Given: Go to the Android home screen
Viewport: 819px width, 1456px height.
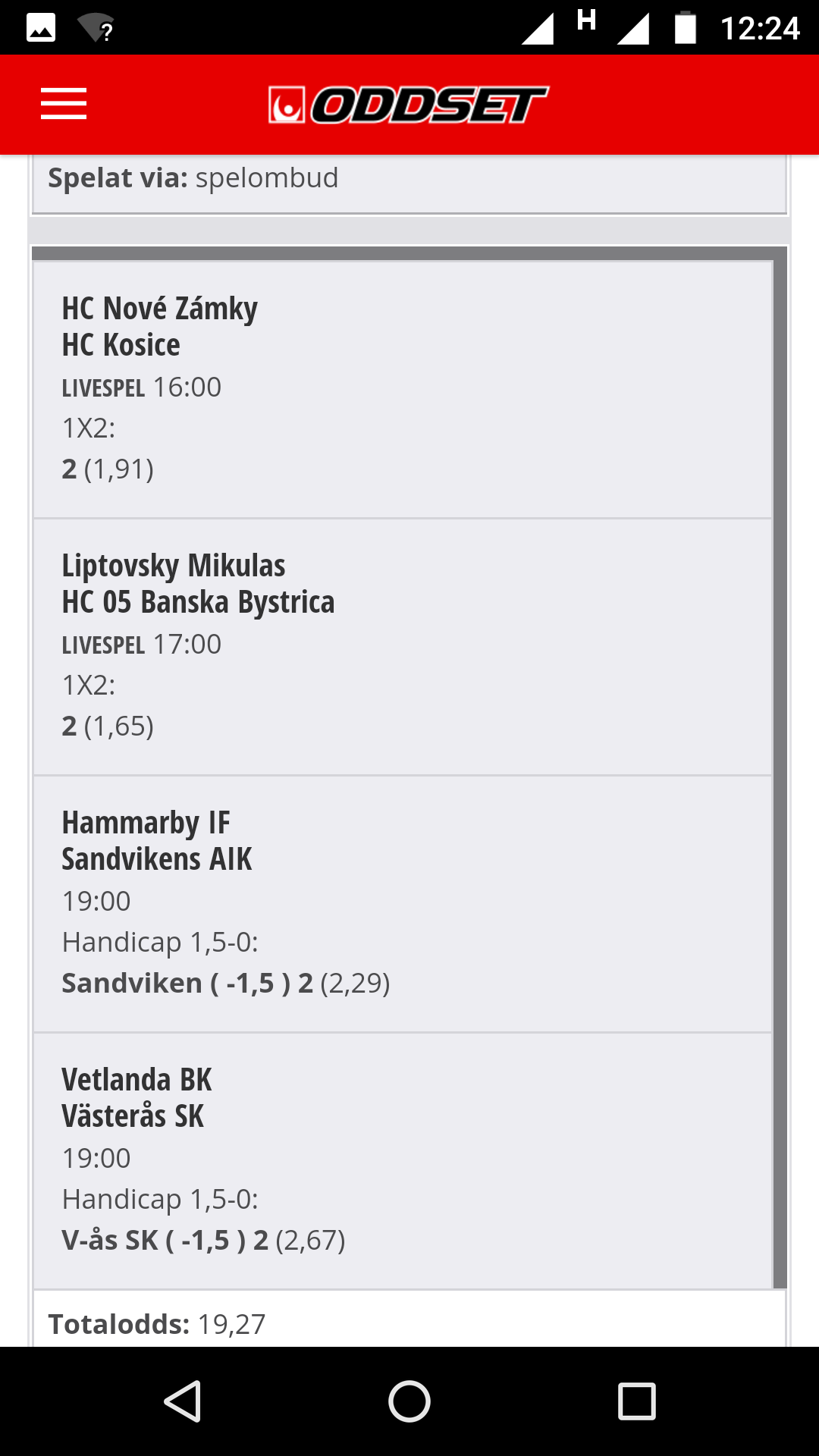Looking at the screenshot, I should coord(409,1401).
